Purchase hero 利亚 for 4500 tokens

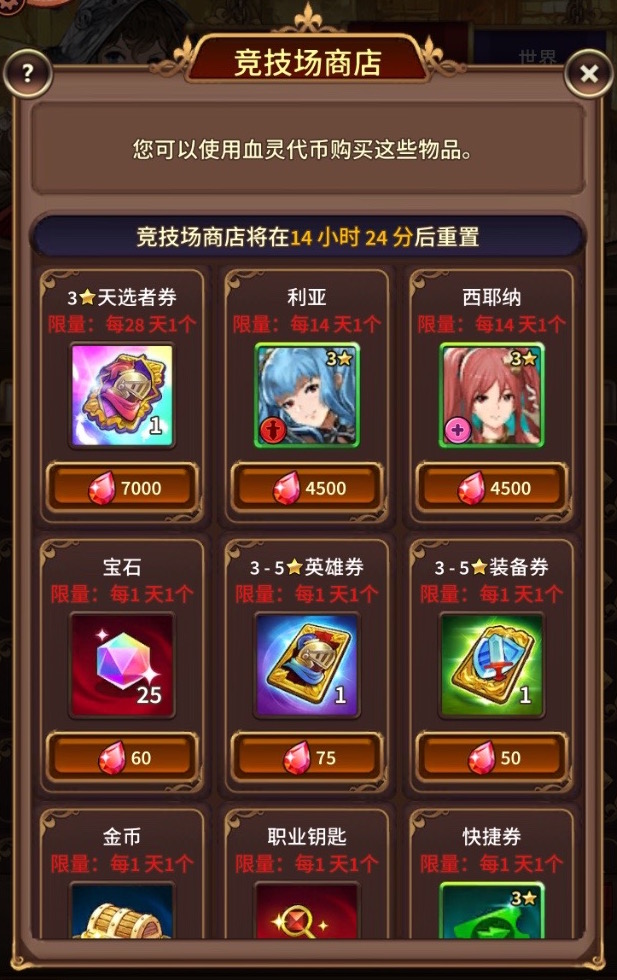(307, 489)
